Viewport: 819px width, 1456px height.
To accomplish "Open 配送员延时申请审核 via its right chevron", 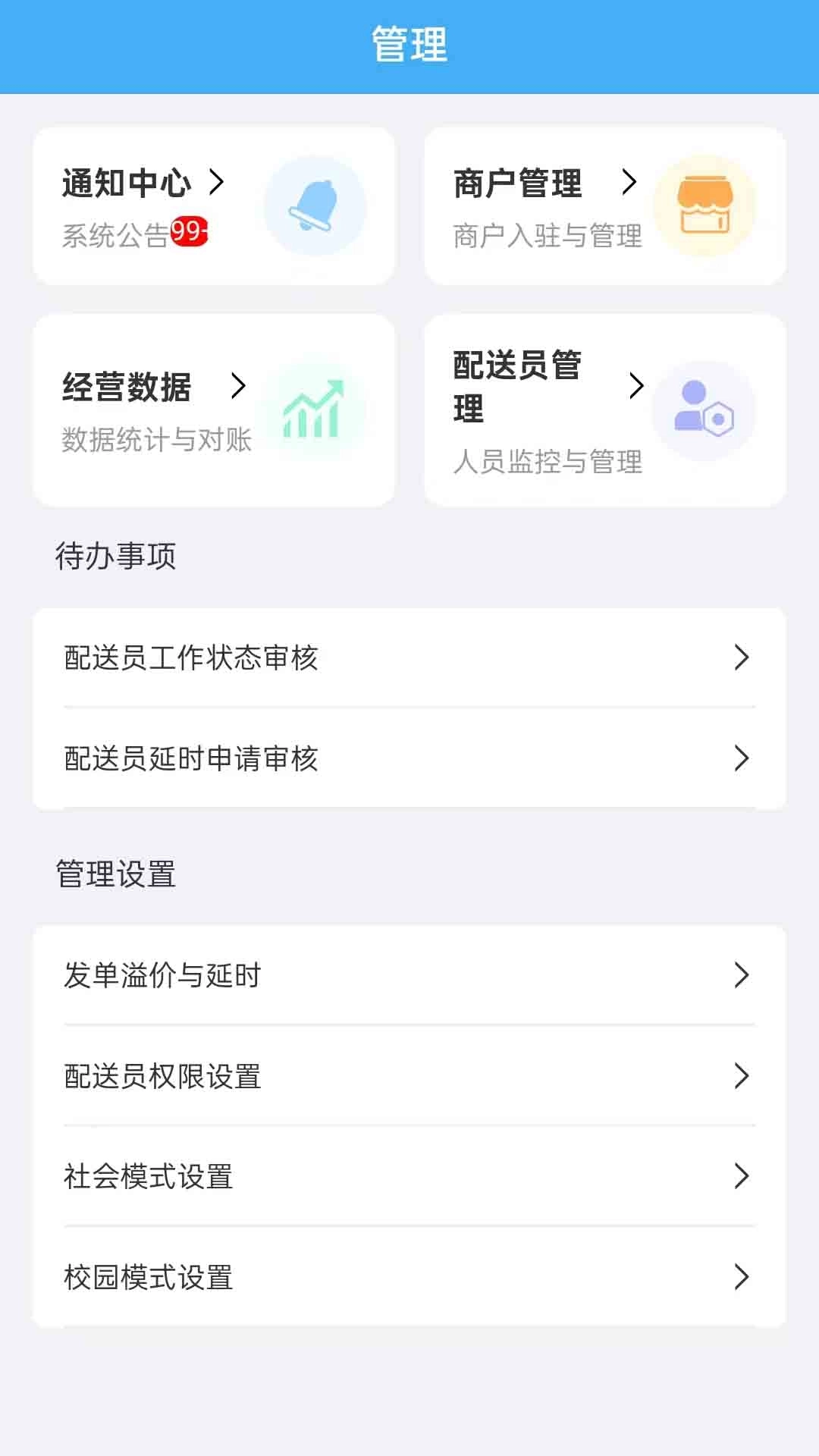I will click(742, 758).
